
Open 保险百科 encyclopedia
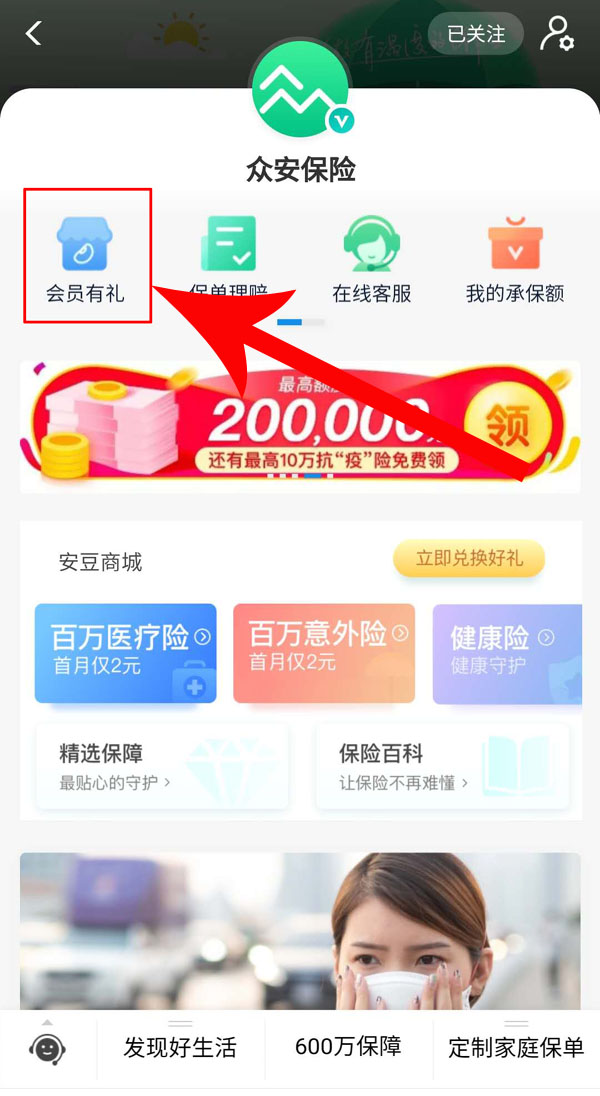click(442, 765)
